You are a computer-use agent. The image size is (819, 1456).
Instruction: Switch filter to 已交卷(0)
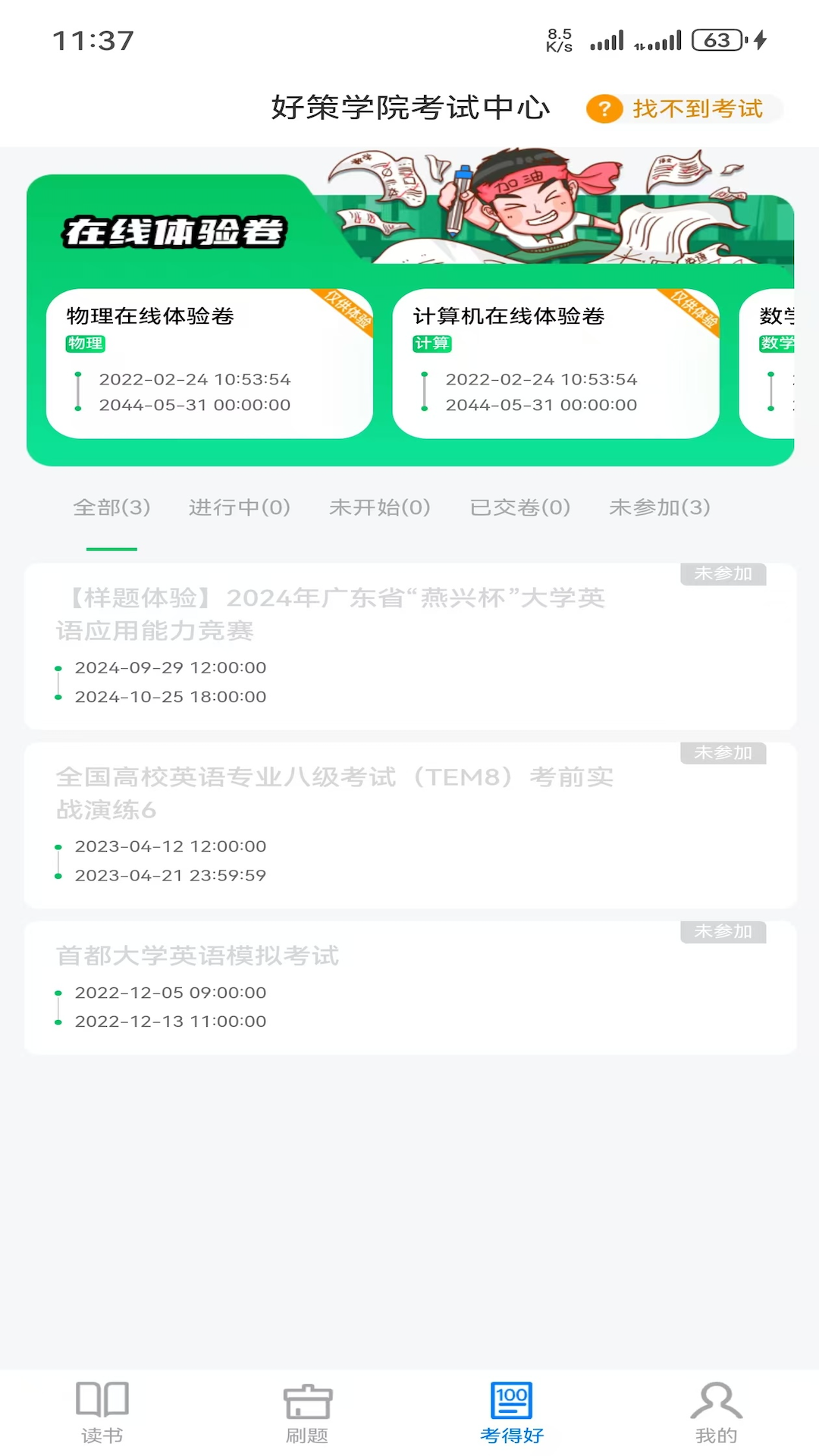click(x=520, y=507)
